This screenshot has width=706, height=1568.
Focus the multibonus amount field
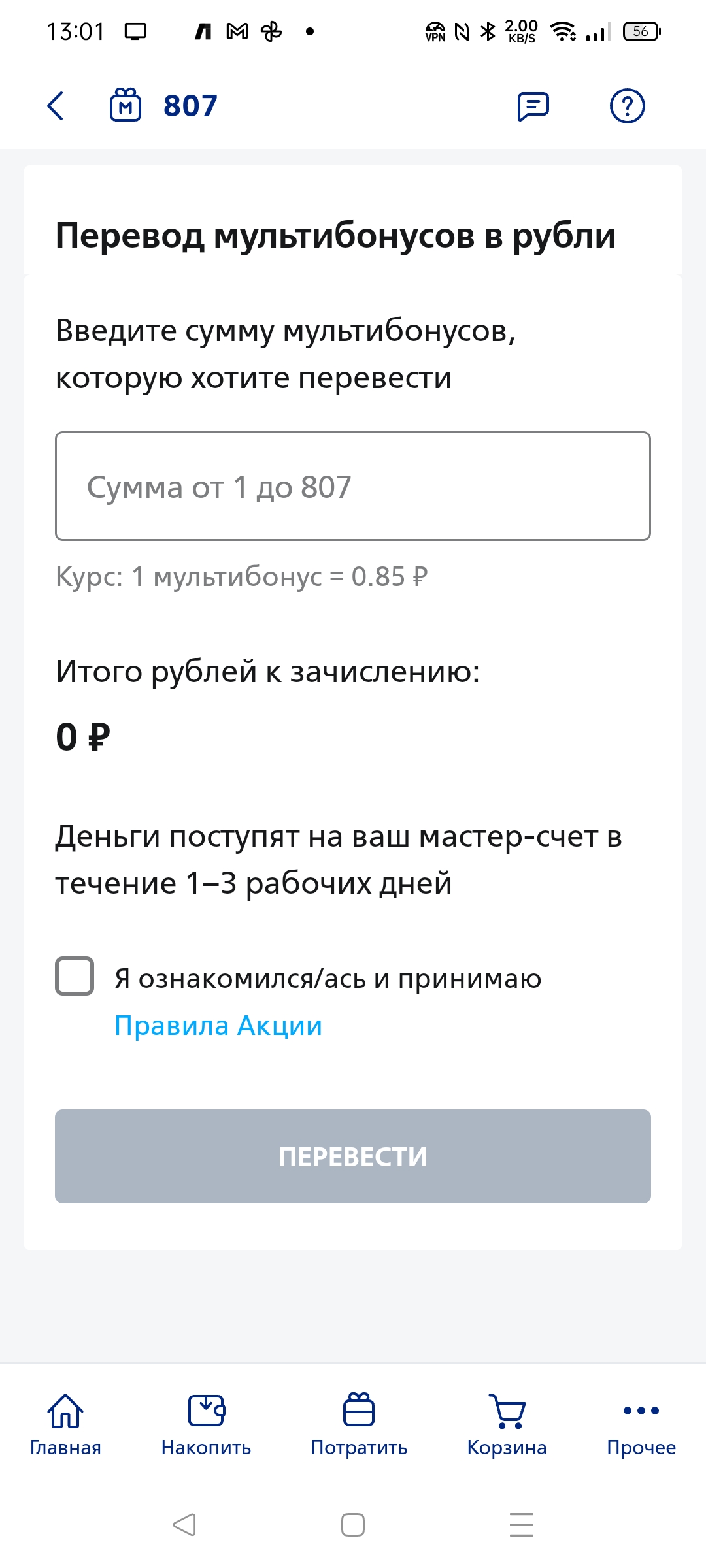353,486
